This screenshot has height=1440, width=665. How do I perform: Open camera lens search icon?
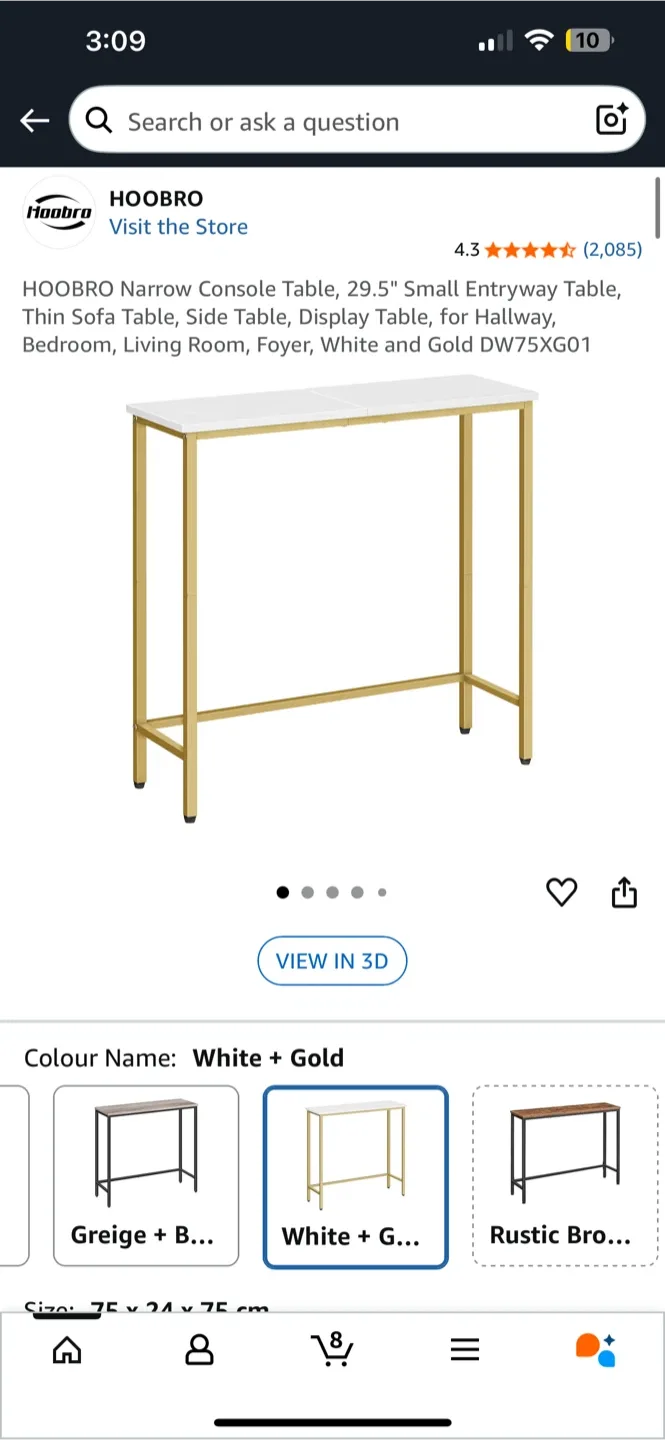point(611,120)
